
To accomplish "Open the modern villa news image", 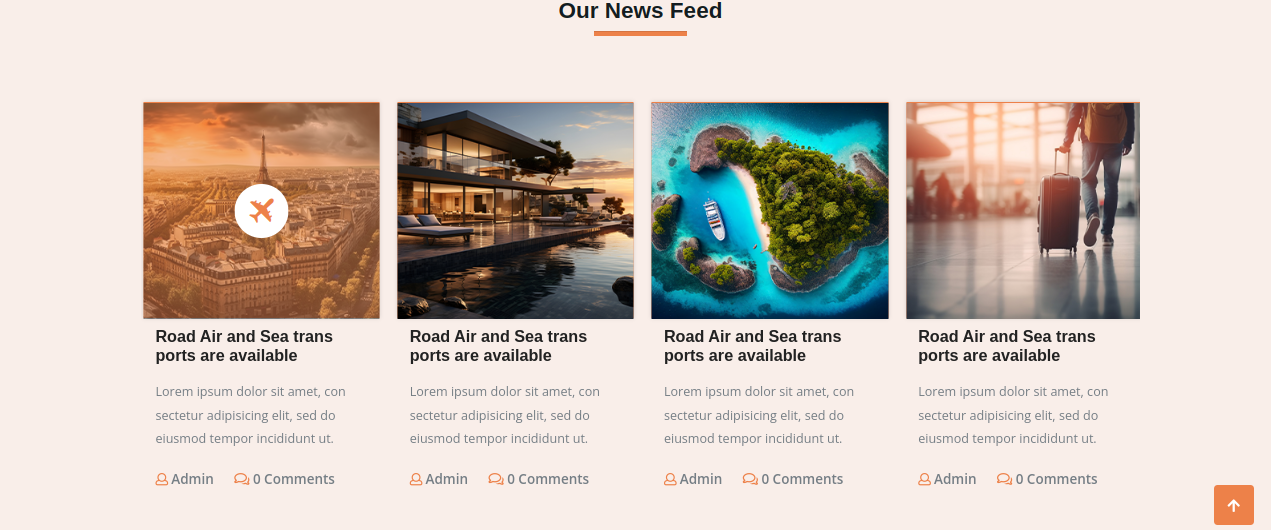I will point(515,210).
